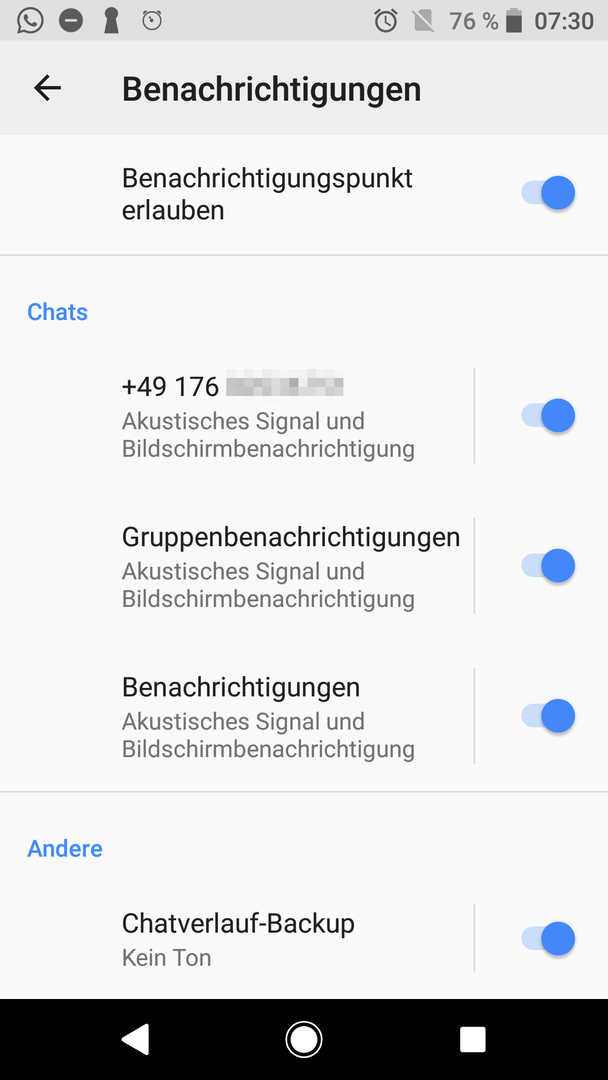Disable notifications for the +49 176 channel

pos(548,416)
